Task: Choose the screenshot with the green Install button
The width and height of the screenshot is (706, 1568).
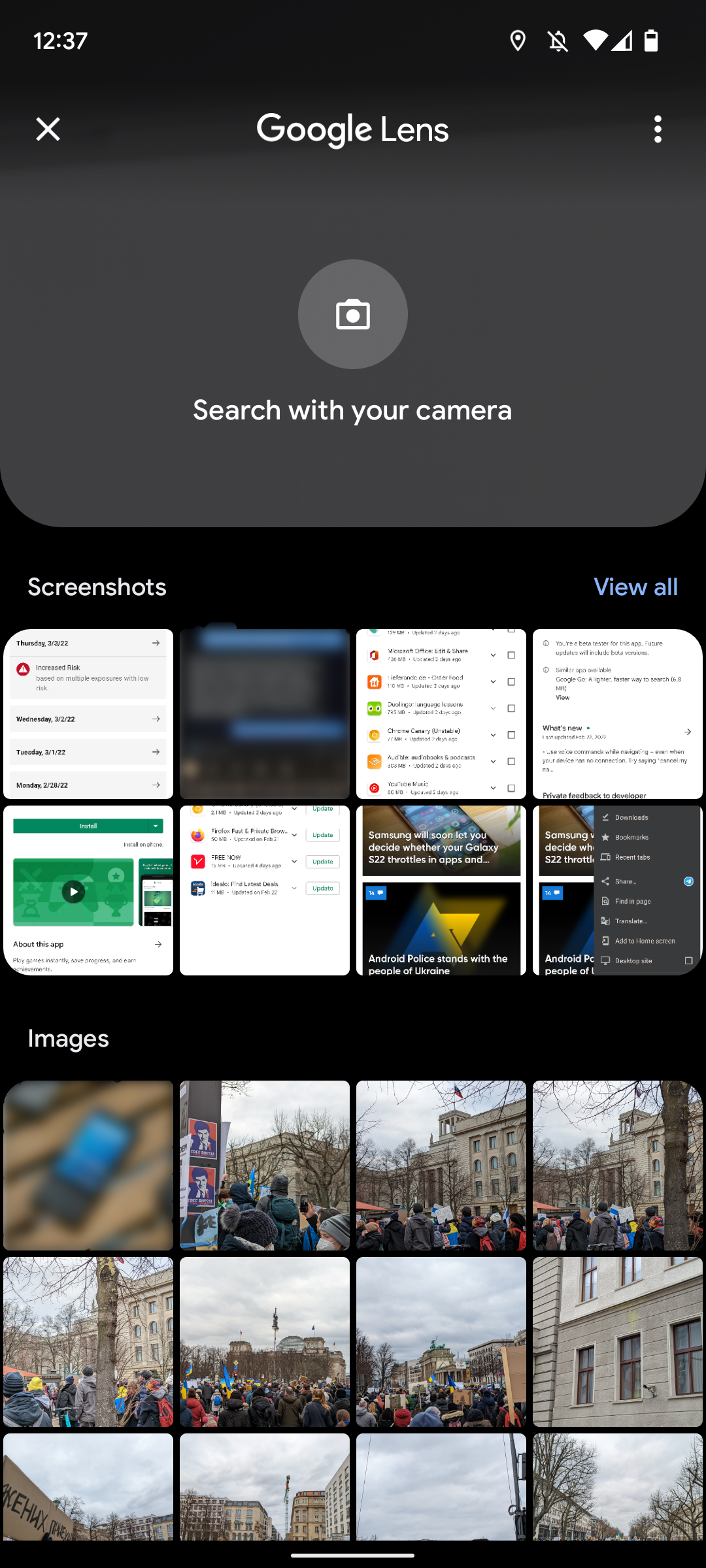Action: tap(88, 890)
